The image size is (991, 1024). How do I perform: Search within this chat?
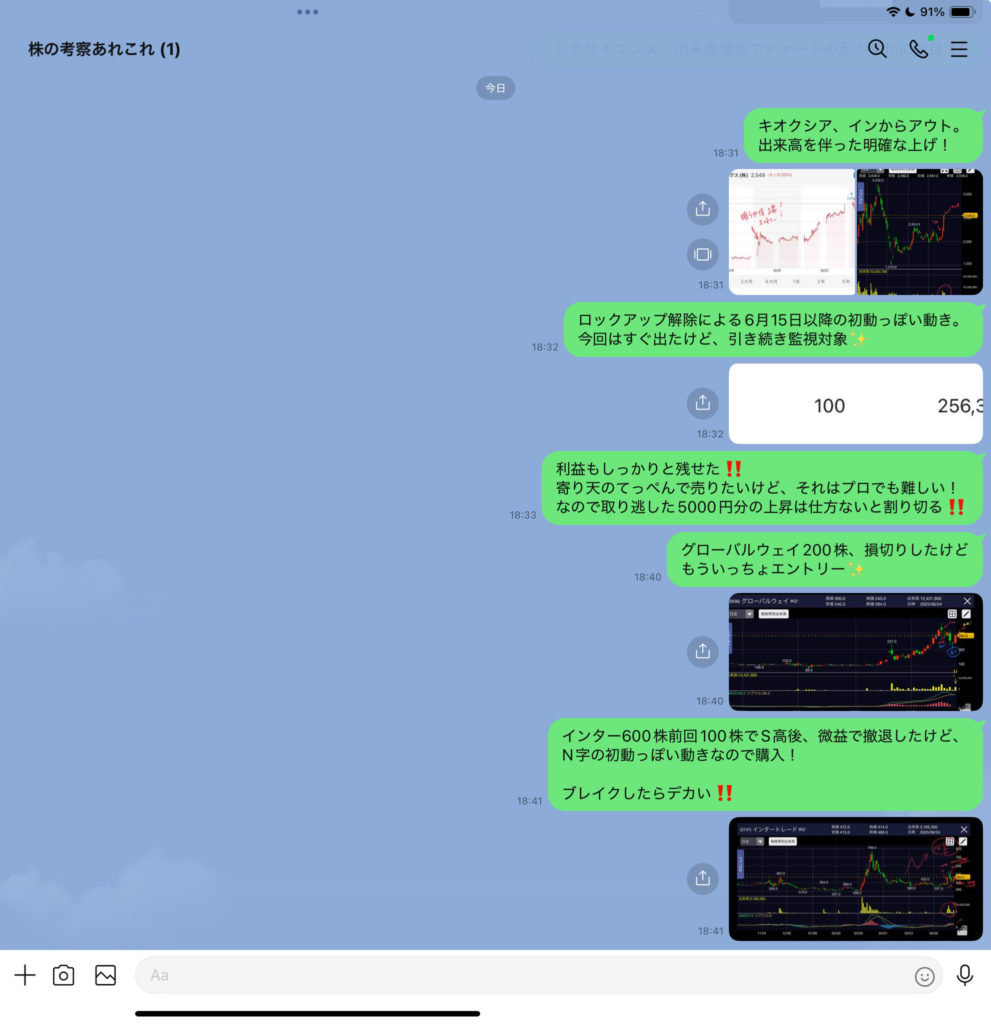877,49
